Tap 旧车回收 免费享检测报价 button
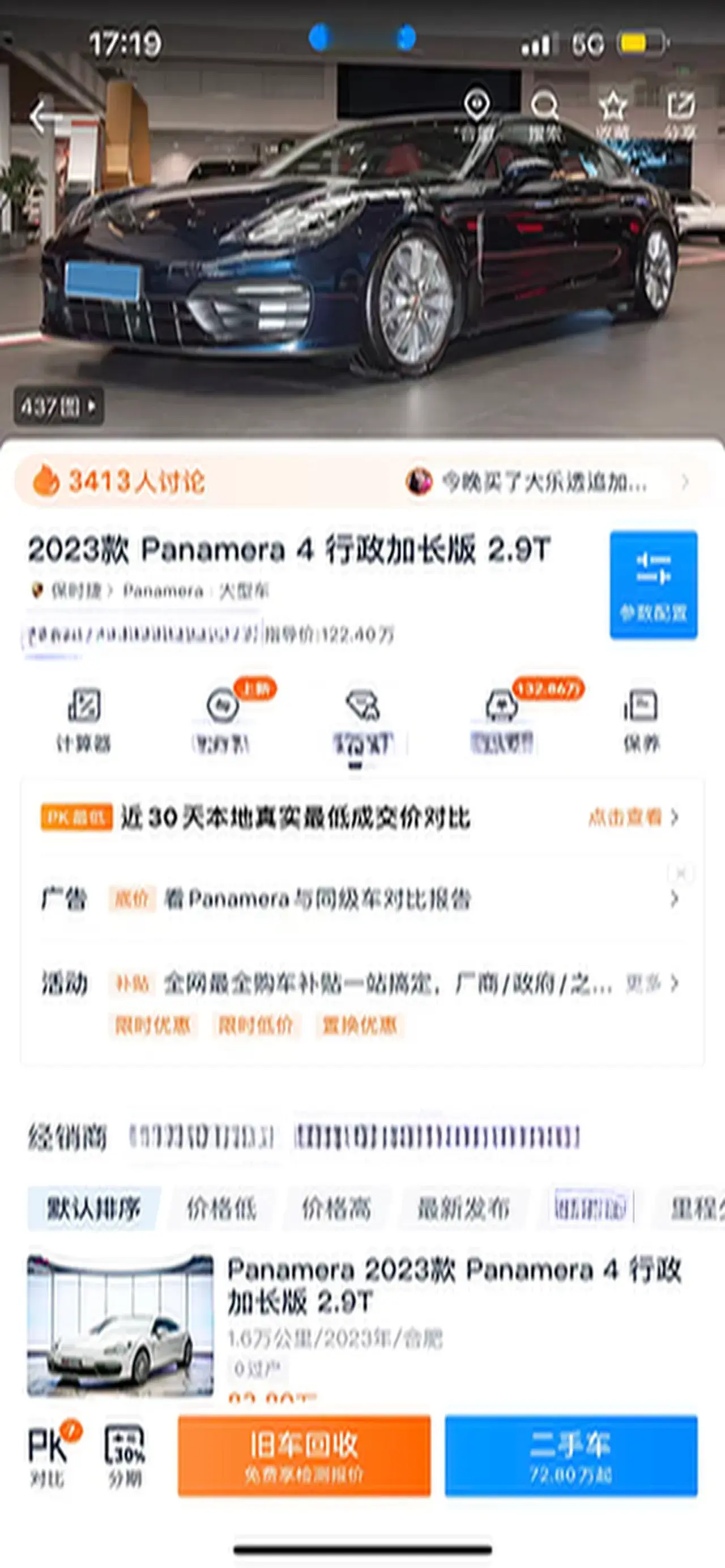 tap(304, 1455)
